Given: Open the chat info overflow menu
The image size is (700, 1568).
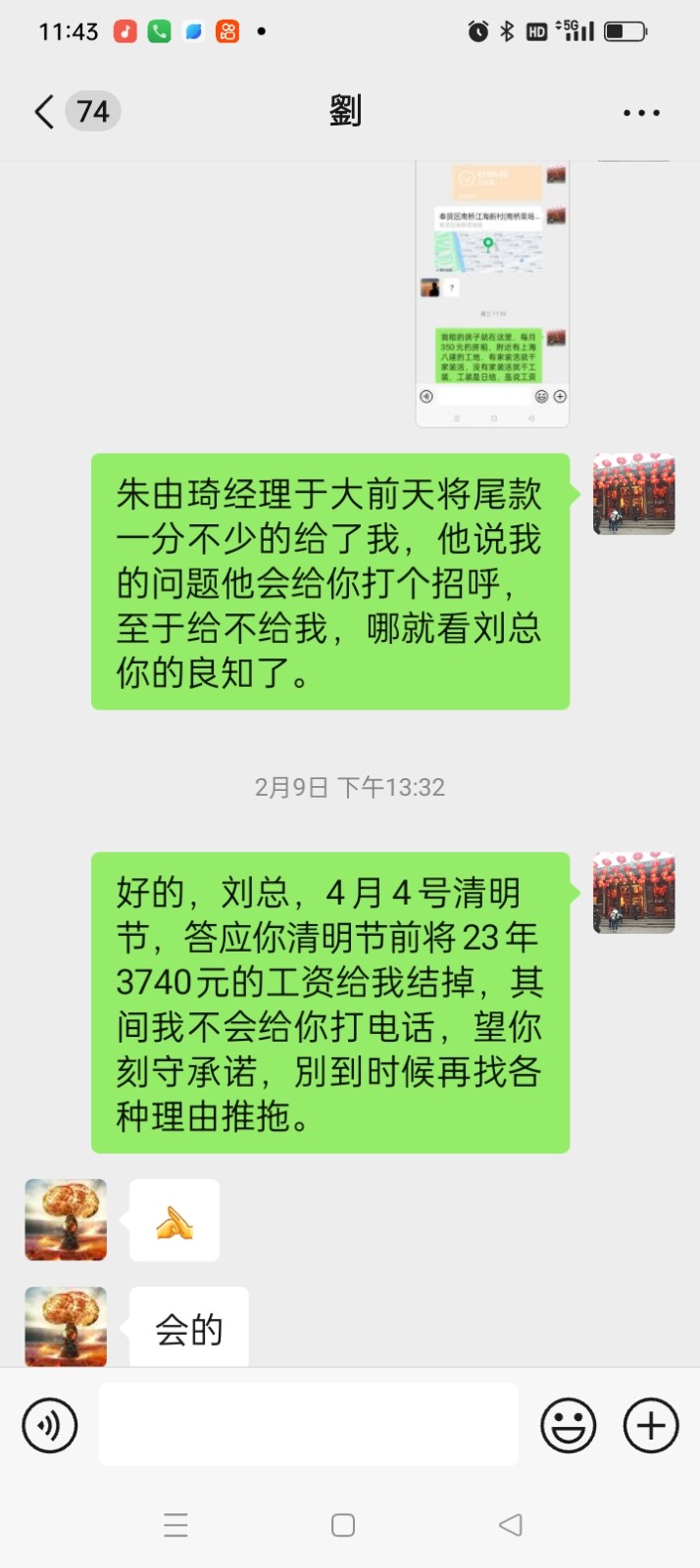Looking at the screenshot, I should pyautogui.click(x=641, y=113).
